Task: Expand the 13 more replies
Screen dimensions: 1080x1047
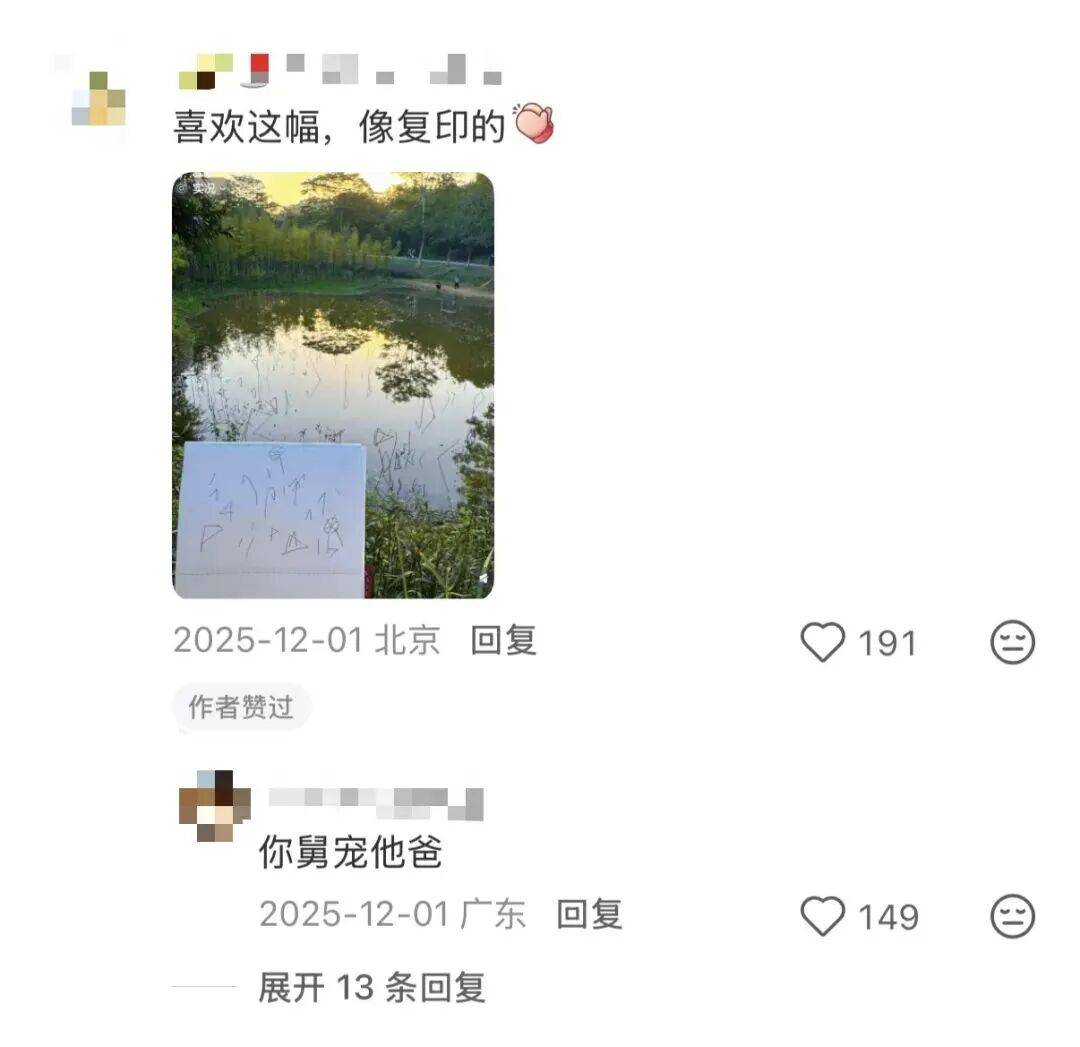Action: pyautogui.click(x=371, y=987)
